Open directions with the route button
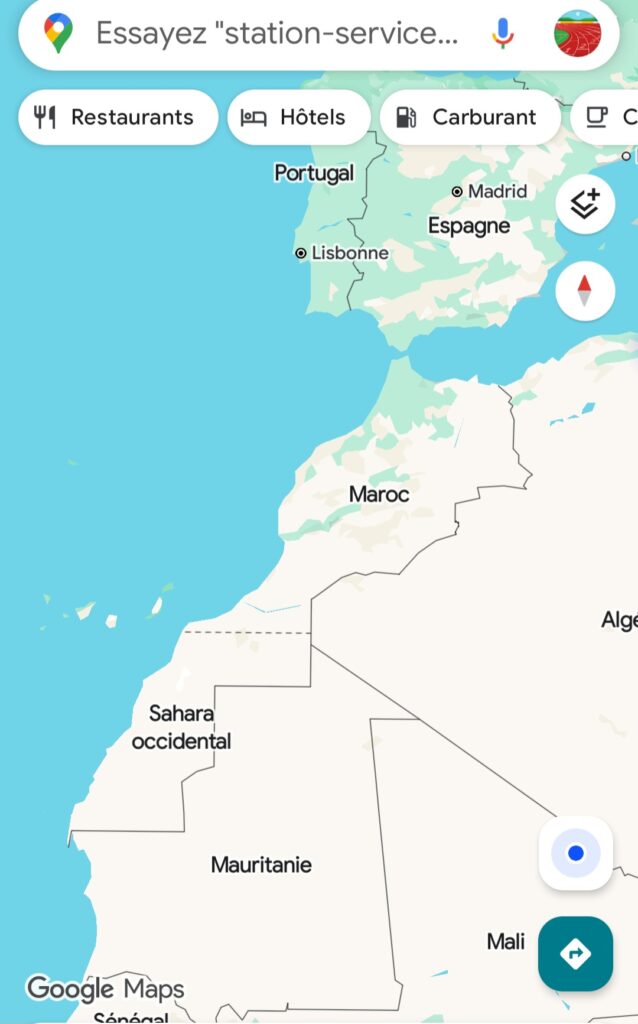The height and width of the screenshot is (1024, 638). point(575,954)
